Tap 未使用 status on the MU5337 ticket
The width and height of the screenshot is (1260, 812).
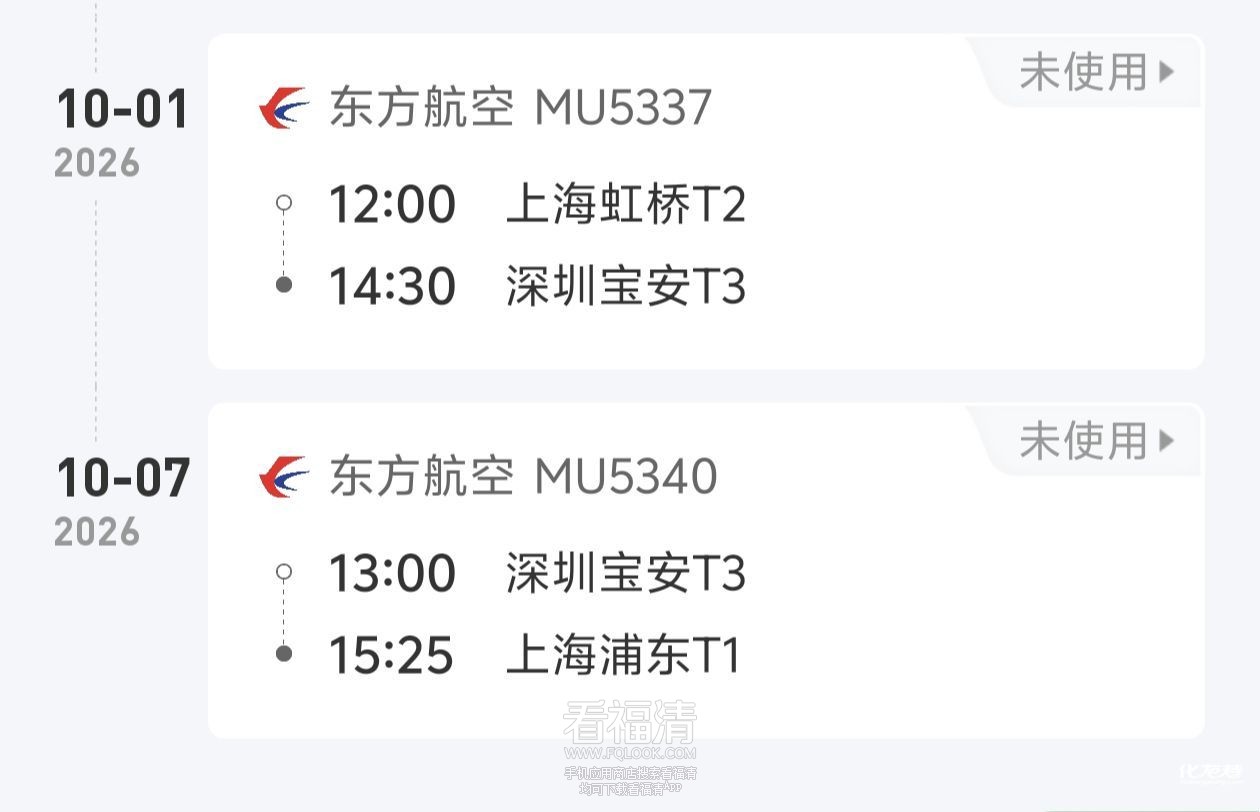(x=1095, y=72)
